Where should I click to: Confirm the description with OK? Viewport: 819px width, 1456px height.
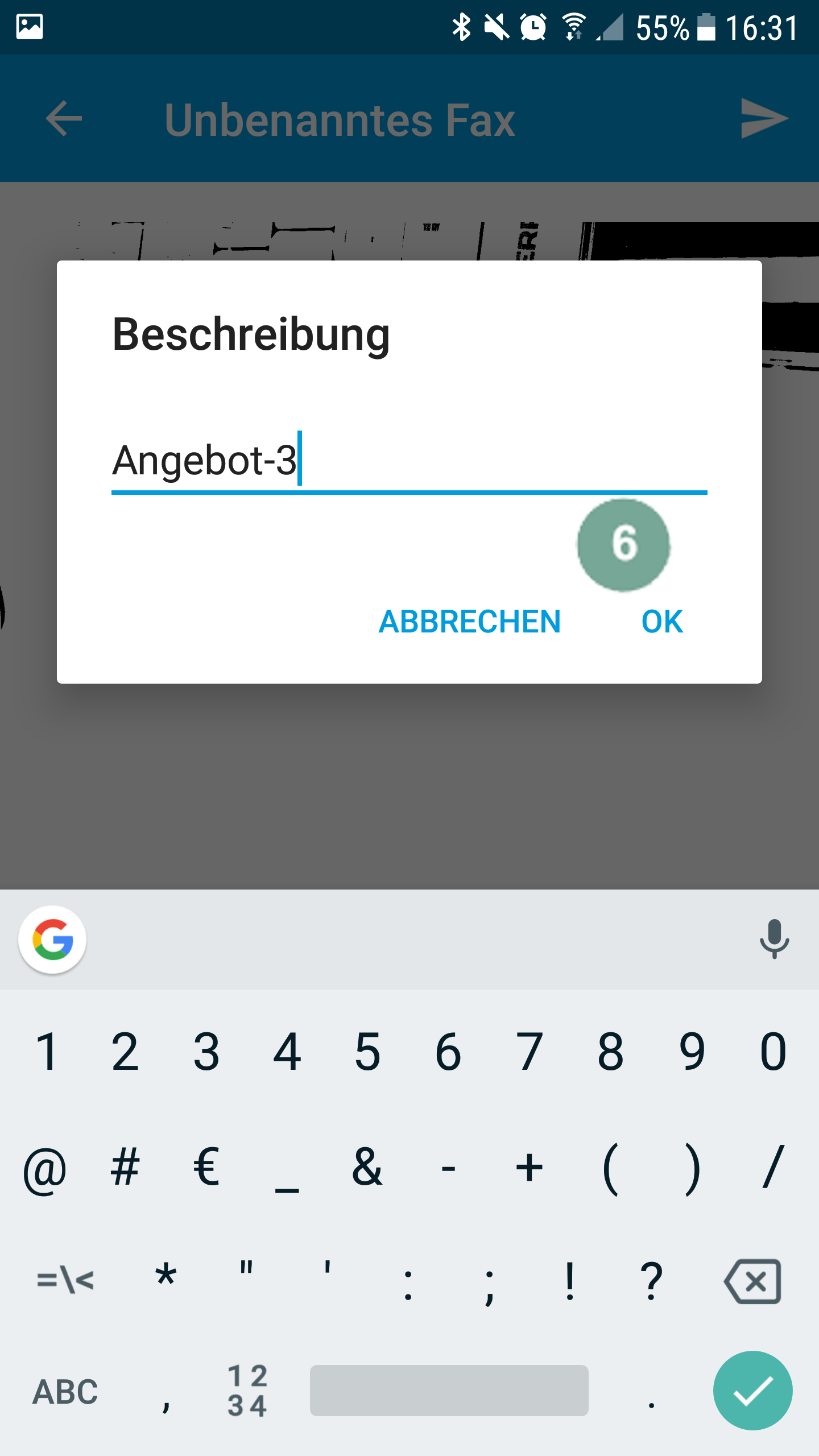[662, 621]
